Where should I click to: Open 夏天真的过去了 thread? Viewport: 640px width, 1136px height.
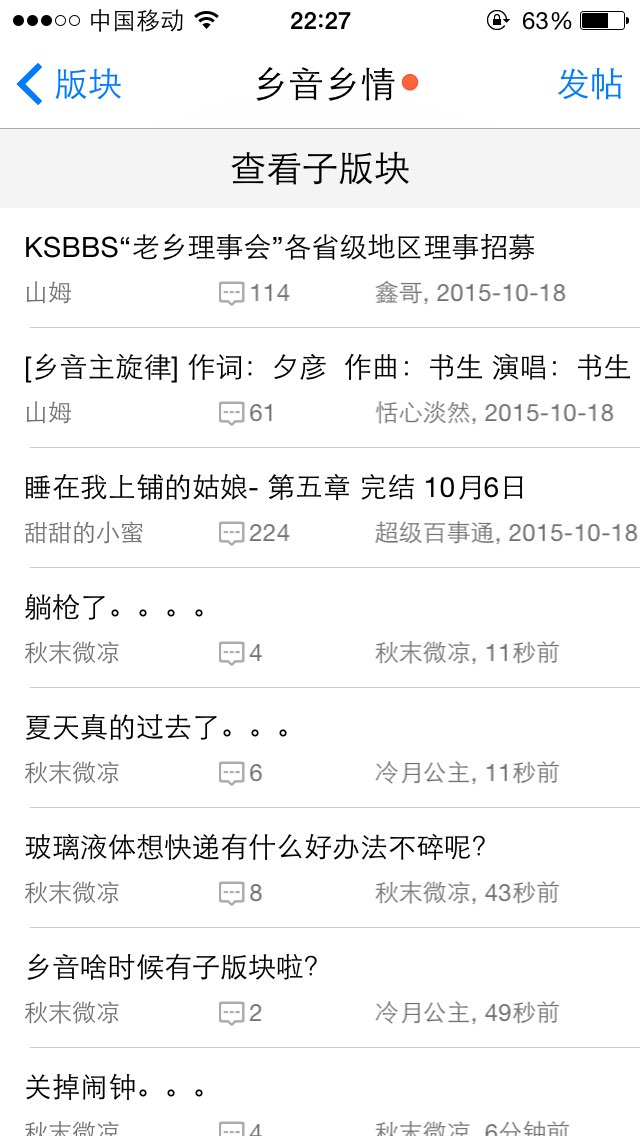pos(320,749)
